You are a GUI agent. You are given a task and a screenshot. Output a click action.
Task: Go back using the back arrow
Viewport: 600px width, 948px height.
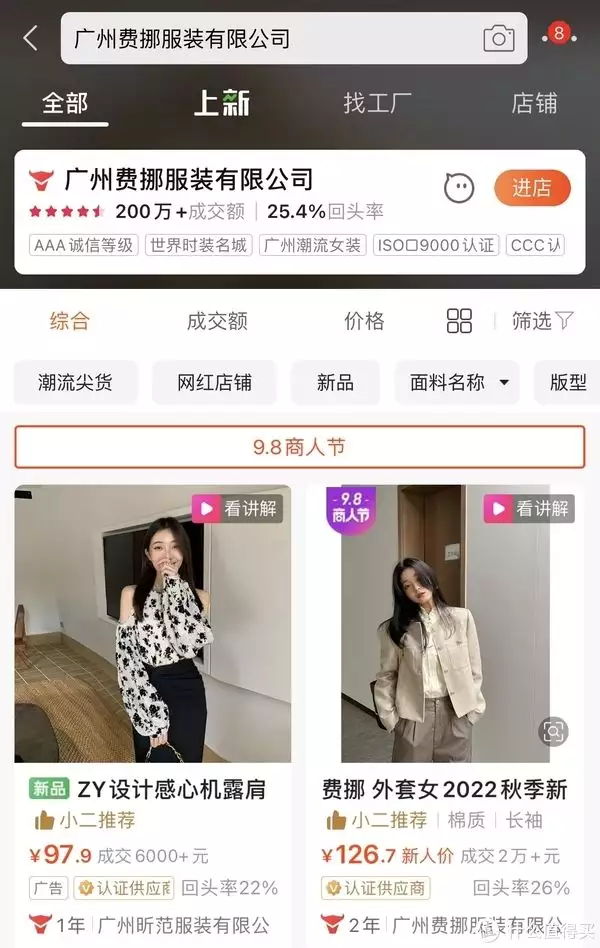tap(30, 39)
